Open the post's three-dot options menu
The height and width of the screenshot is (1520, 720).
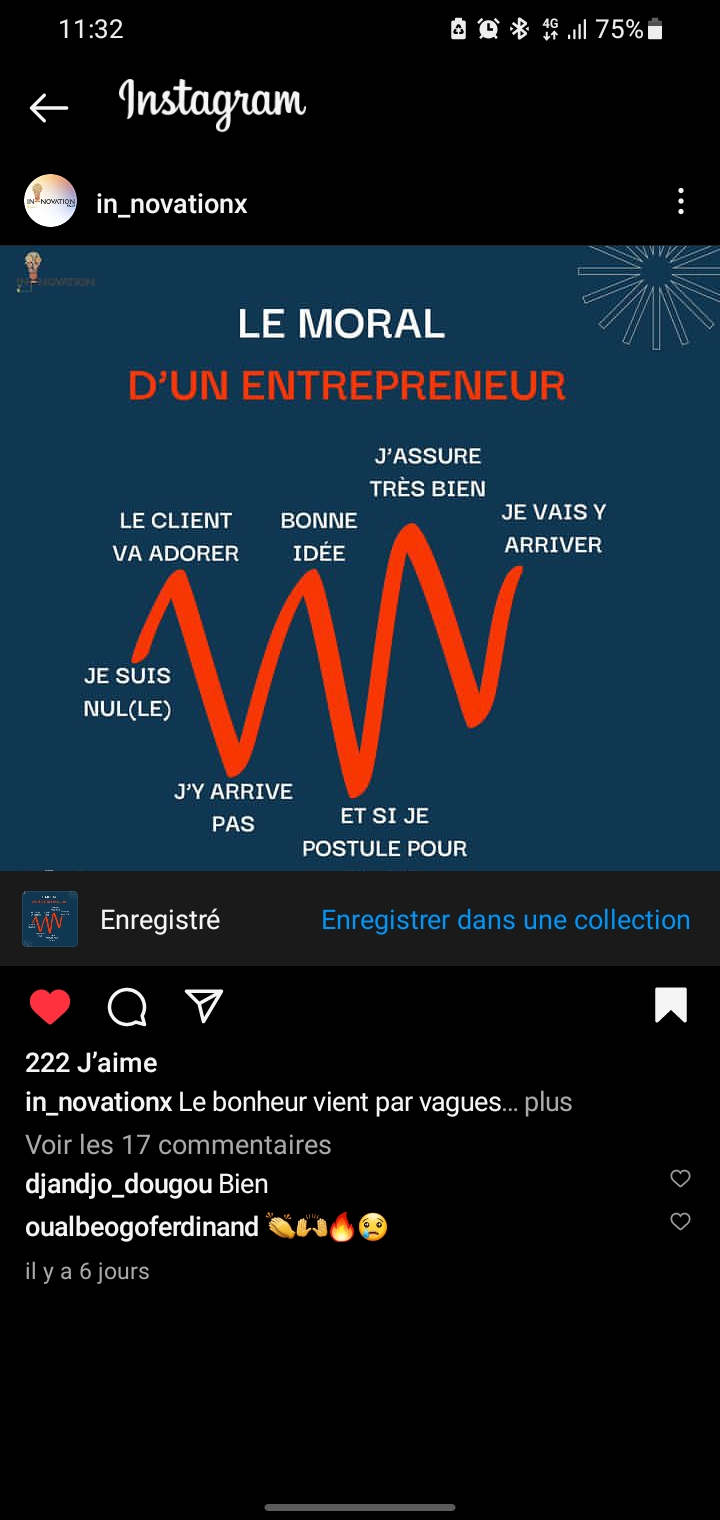click(680, 201)
